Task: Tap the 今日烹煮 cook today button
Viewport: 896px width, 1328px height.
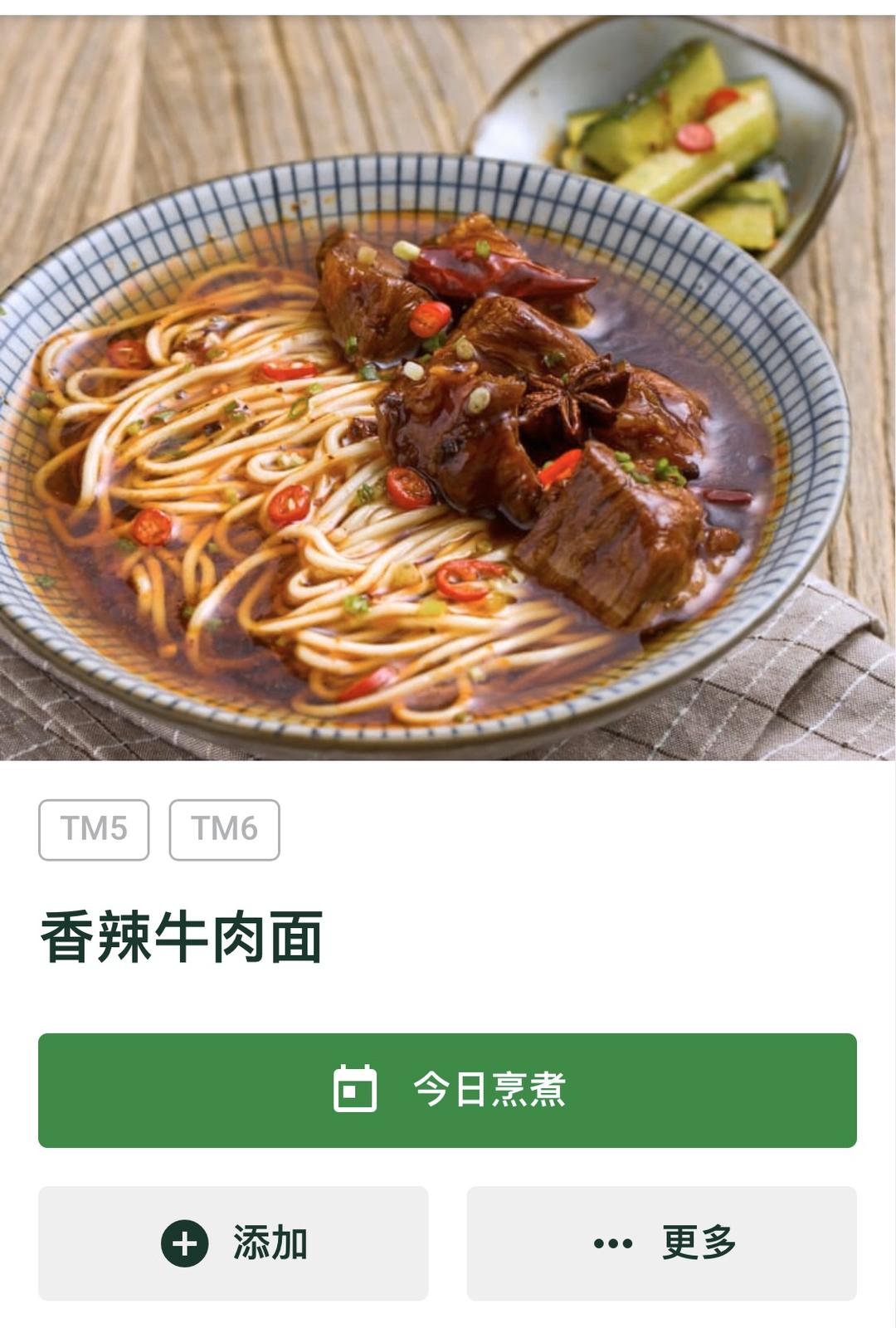Action: click(x=447, y=1090)
